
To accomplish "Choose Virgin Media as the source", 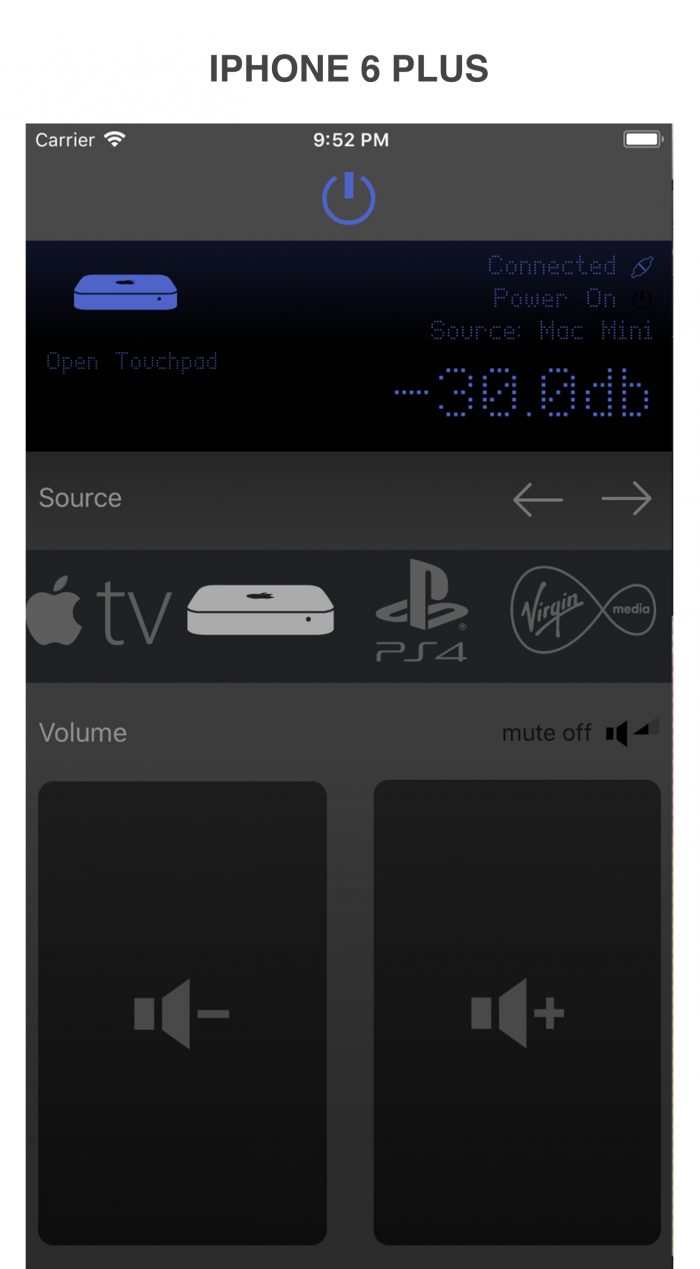I will (583, 609).
